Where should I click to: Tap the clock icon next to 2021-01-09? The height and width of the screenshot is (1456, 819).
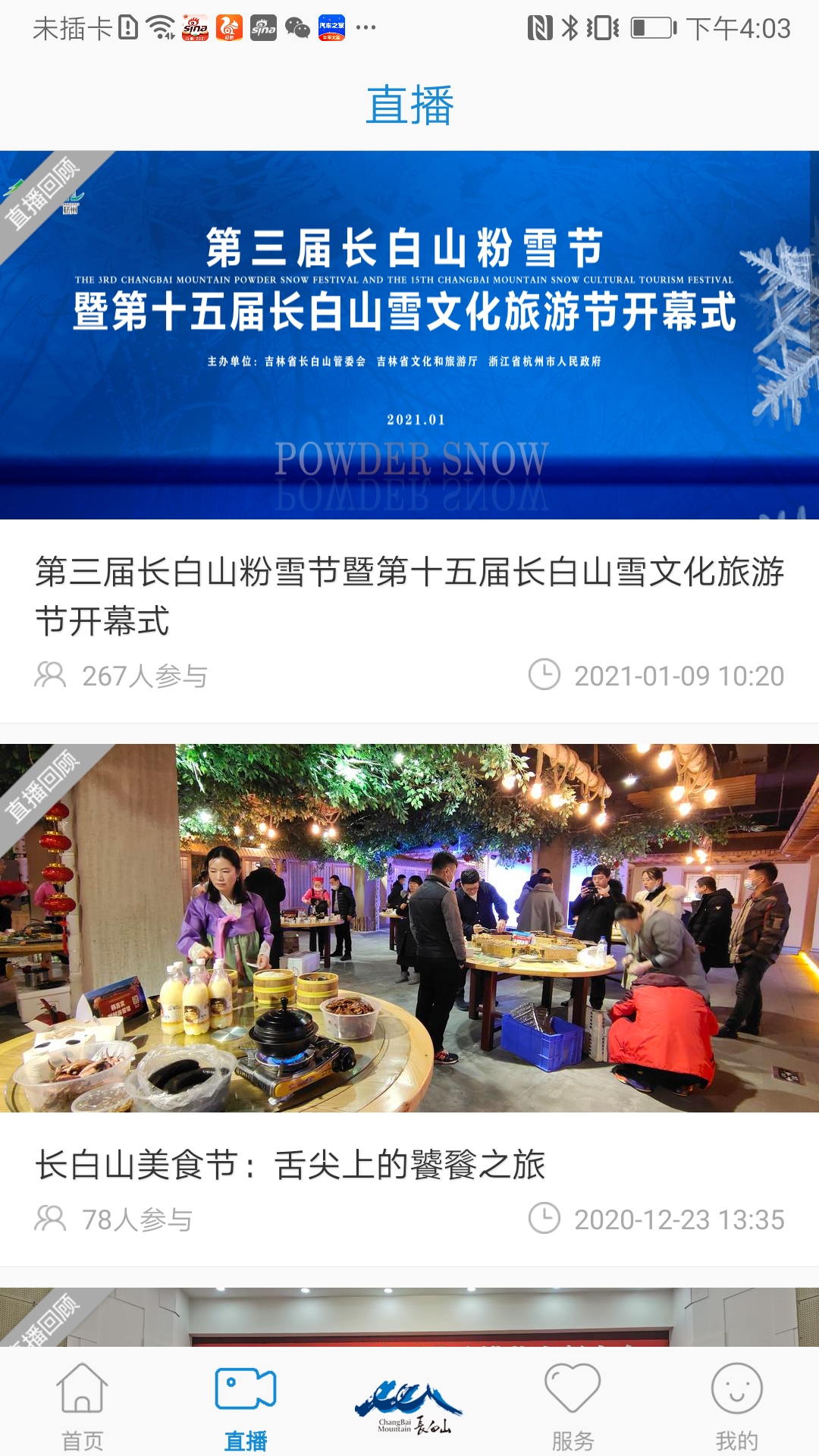[548, 673]
